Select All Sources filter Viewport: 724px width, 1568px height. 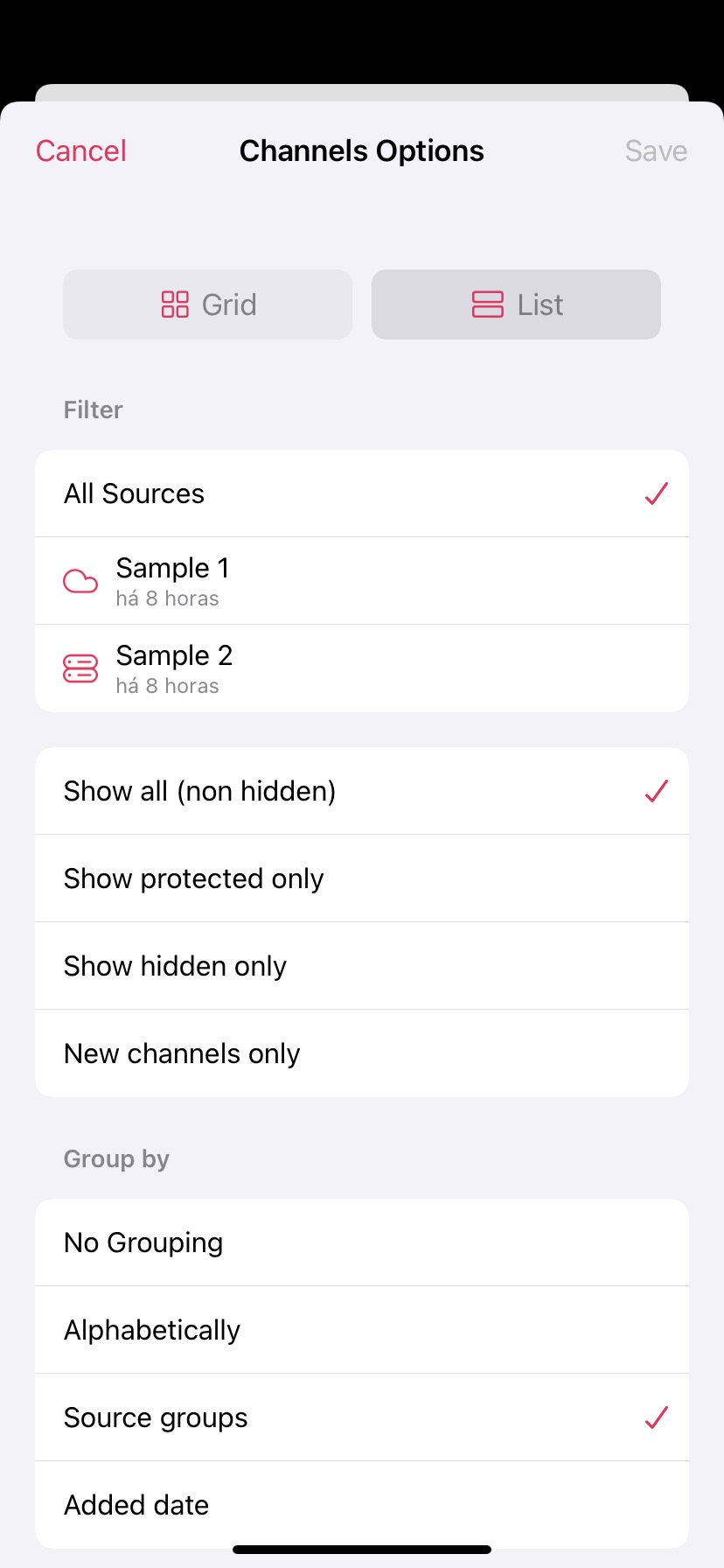click(362, 493)
